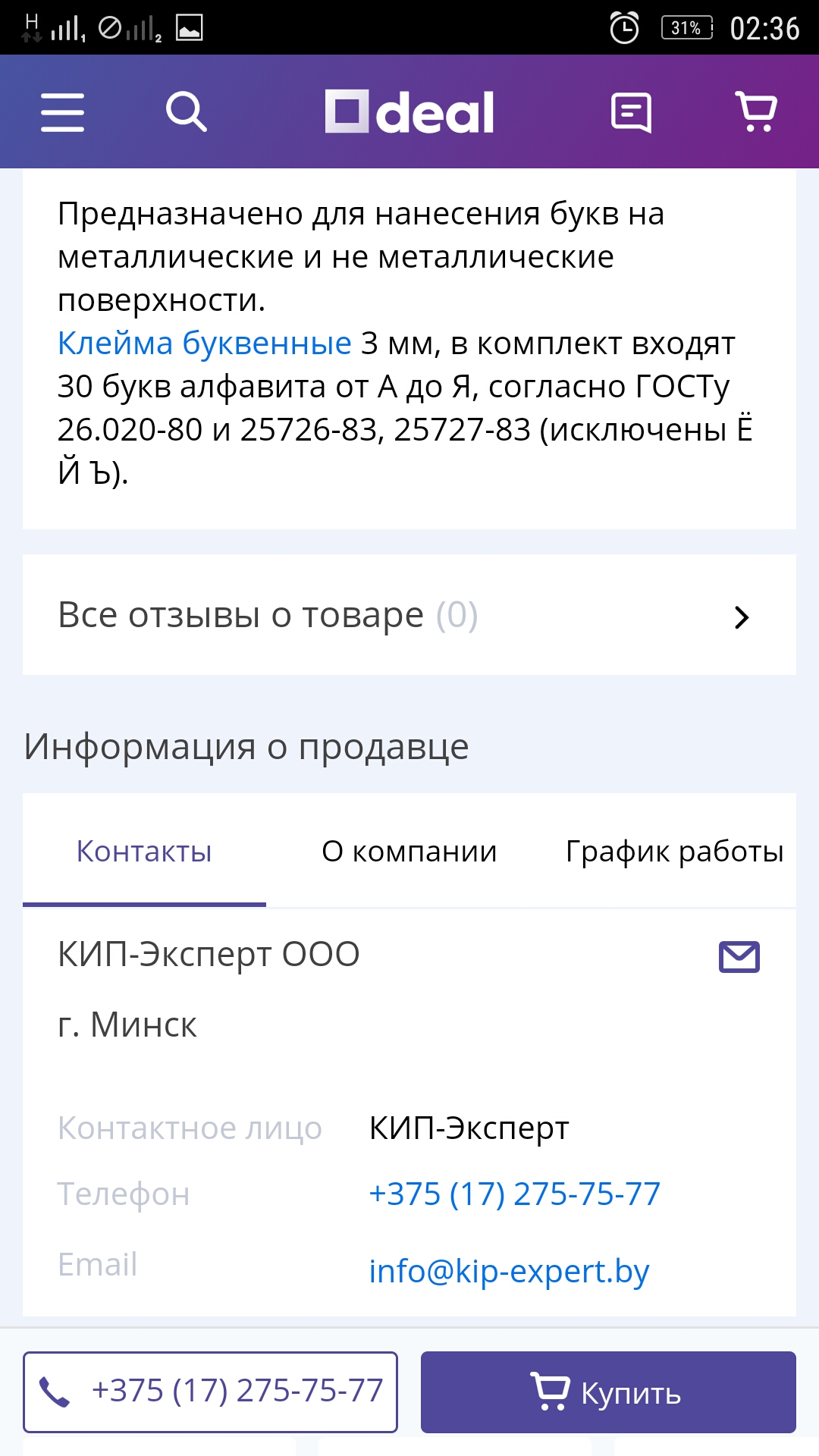Tap the Телефон number link

514,1194
